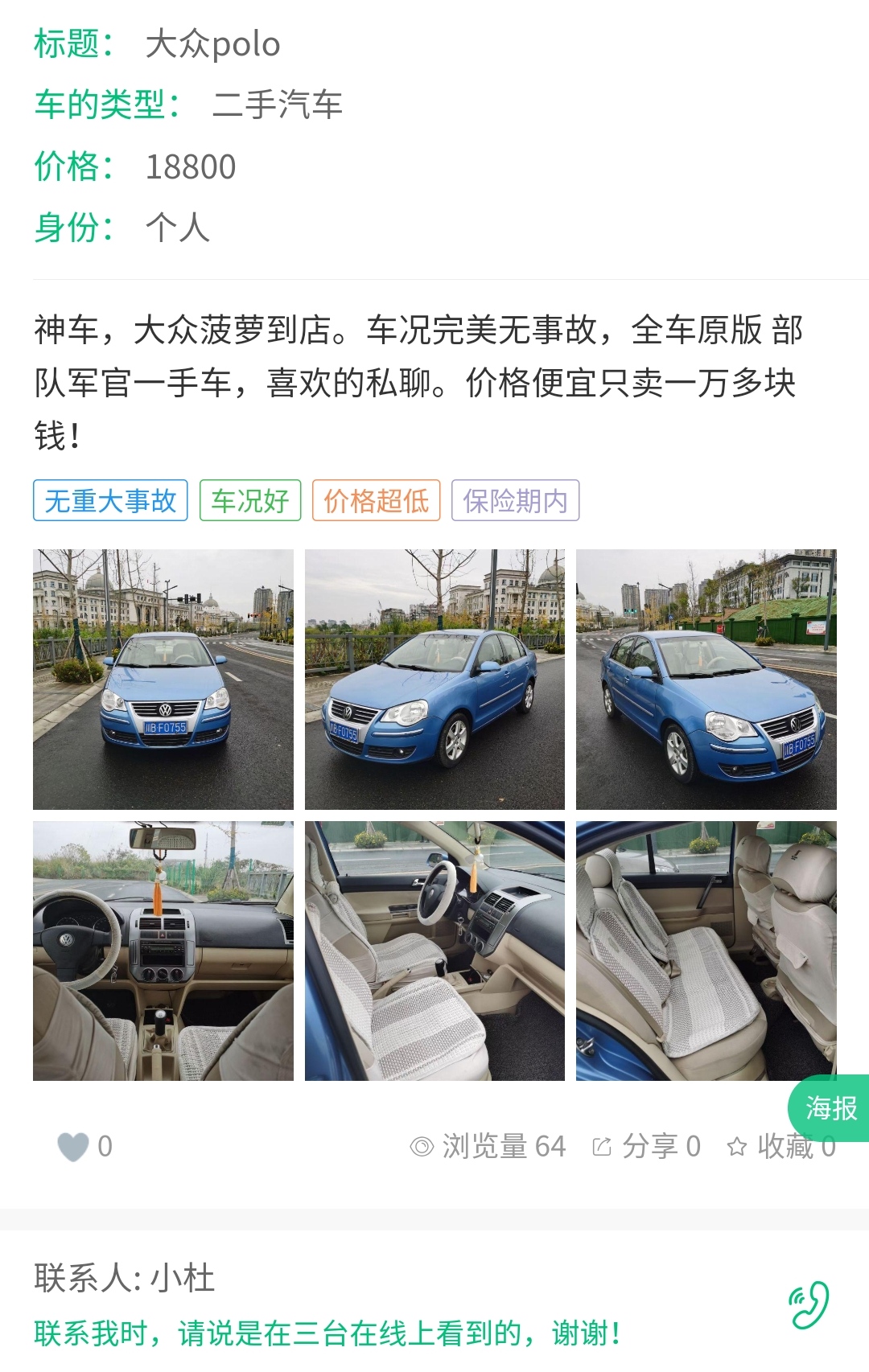Like this listing with the heart icon
Screen dimensions: 869x1372
tap(72, 1146)
